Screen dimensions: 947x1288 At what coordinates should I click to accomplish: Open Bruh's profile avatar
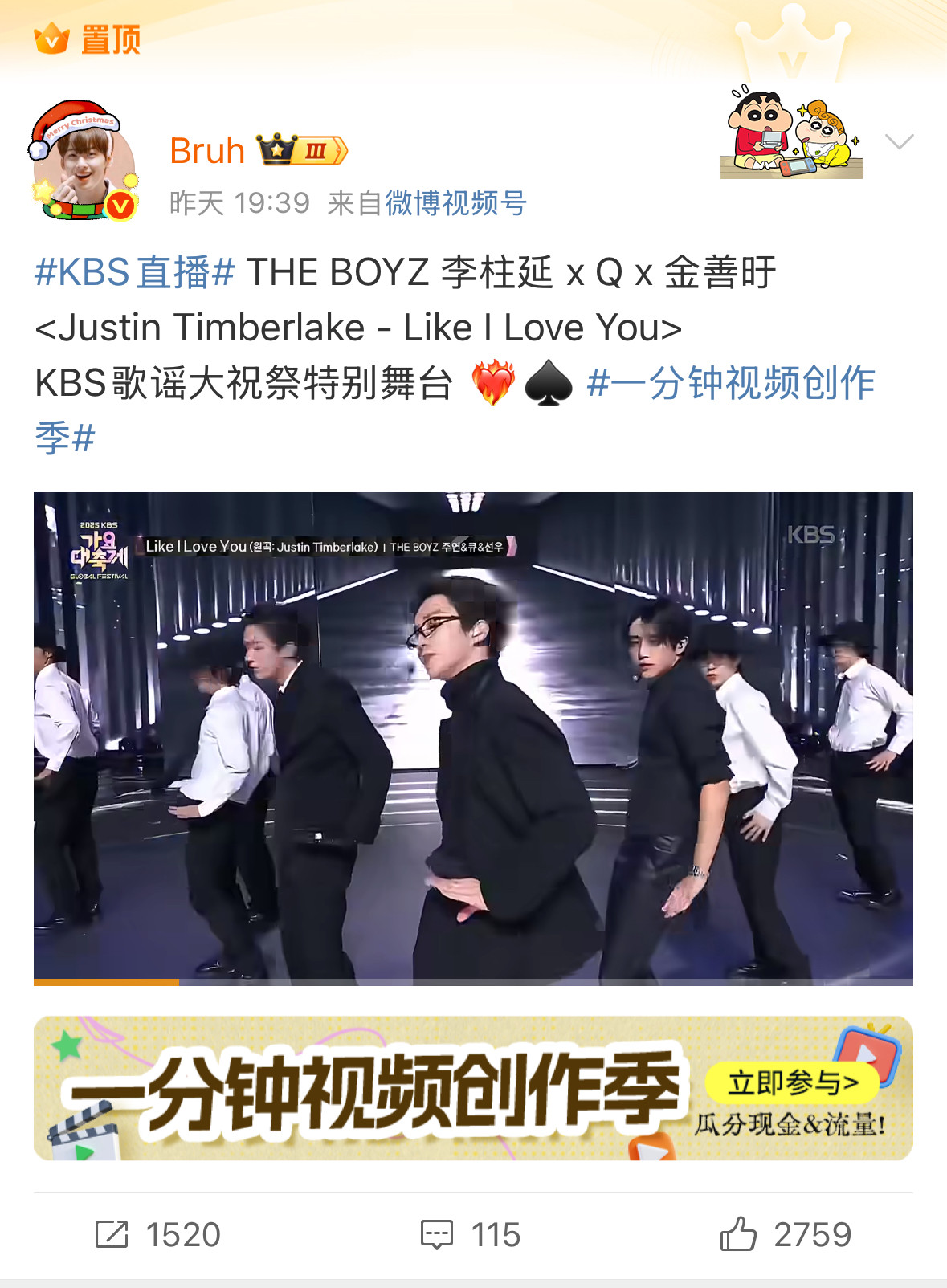pos(84,163)
